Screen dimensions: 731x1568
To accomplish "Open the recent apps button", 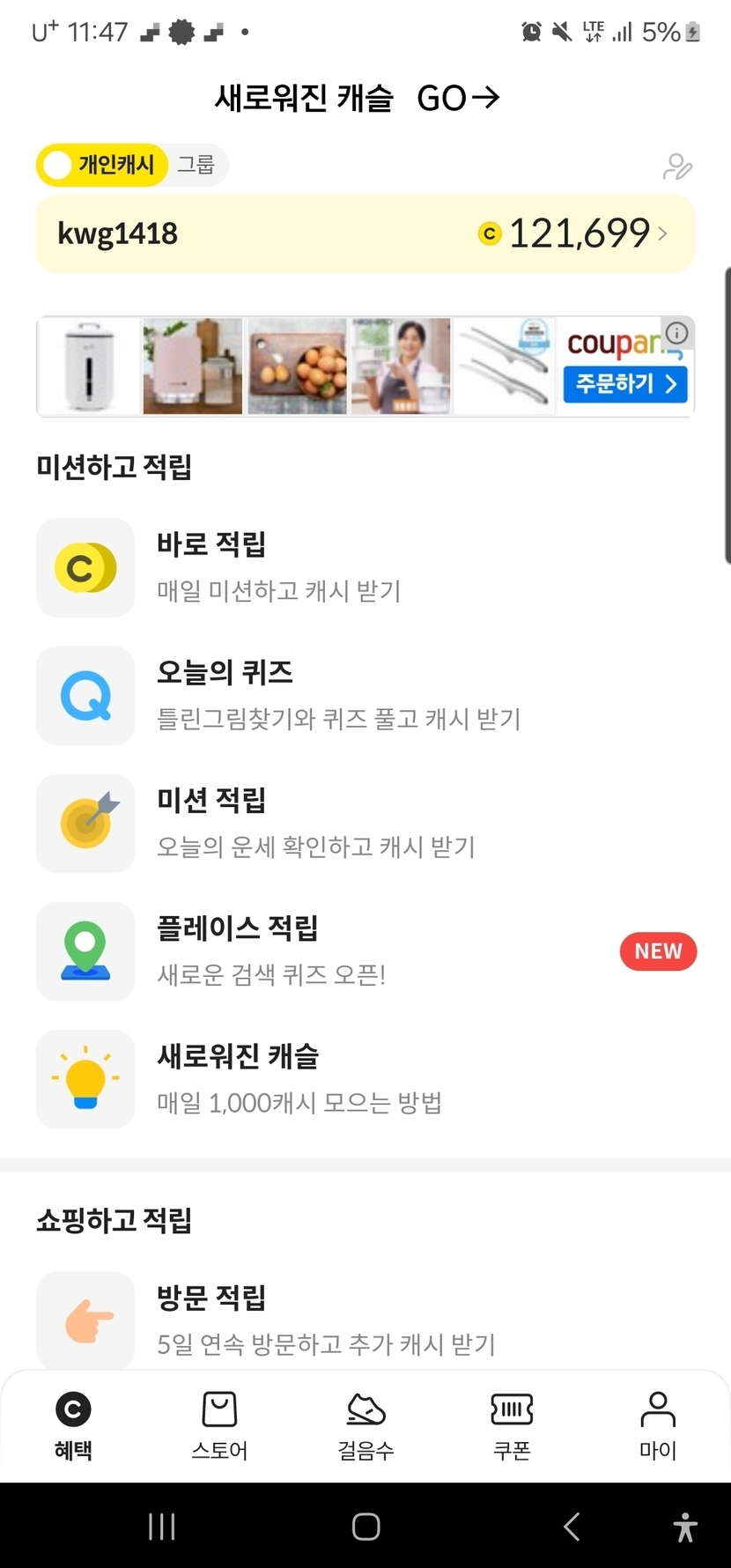I will (162, 1527).
